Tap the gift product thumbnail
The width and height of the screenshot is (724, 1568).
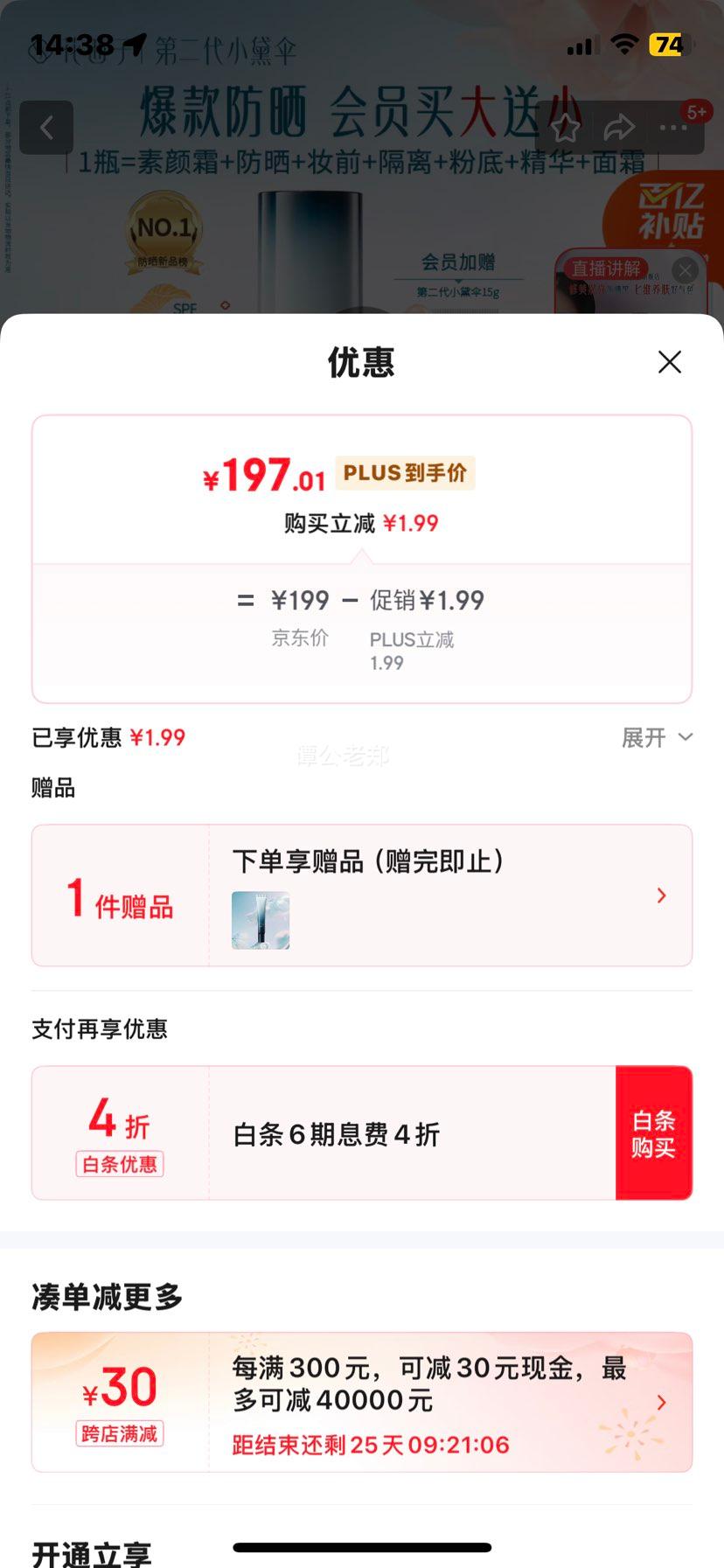point(260,919)
